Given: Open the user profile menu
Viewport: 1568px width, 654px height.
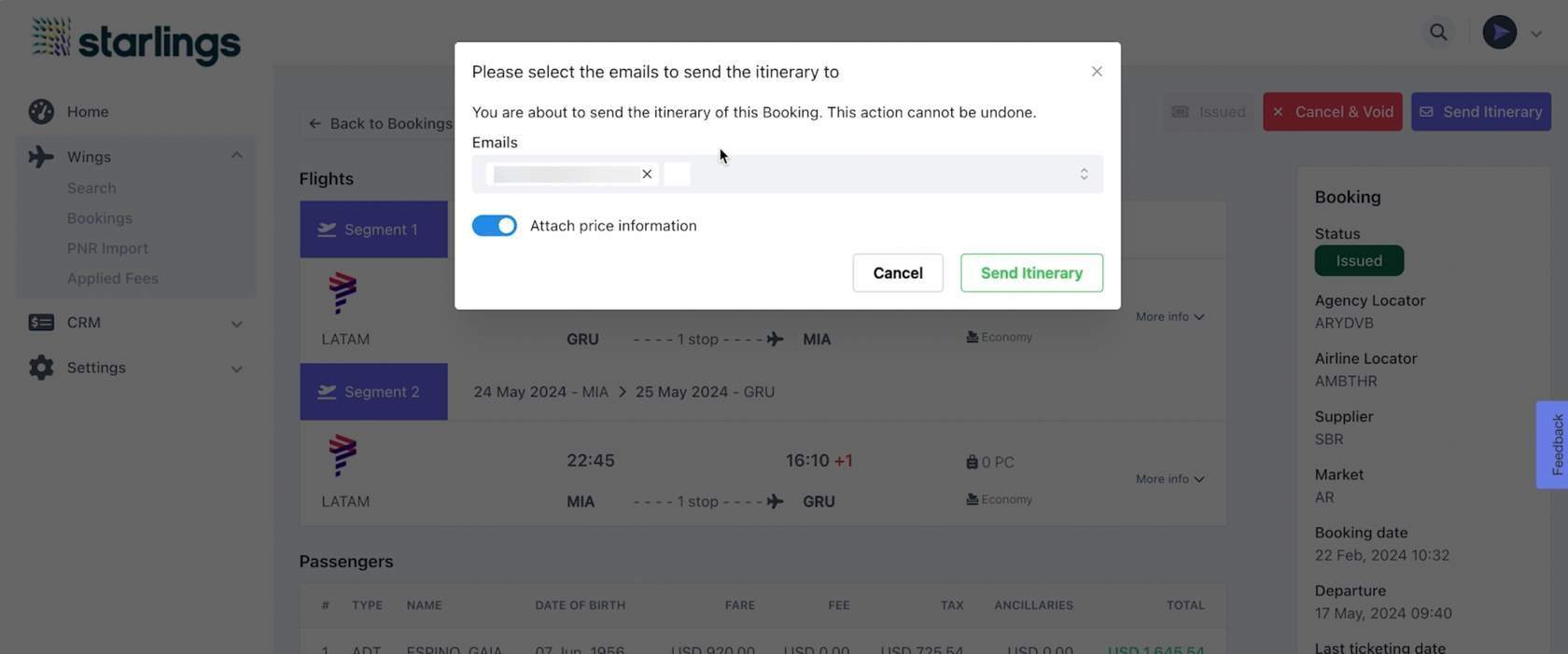Looking at the screenshot, I should click(1511, 33).
